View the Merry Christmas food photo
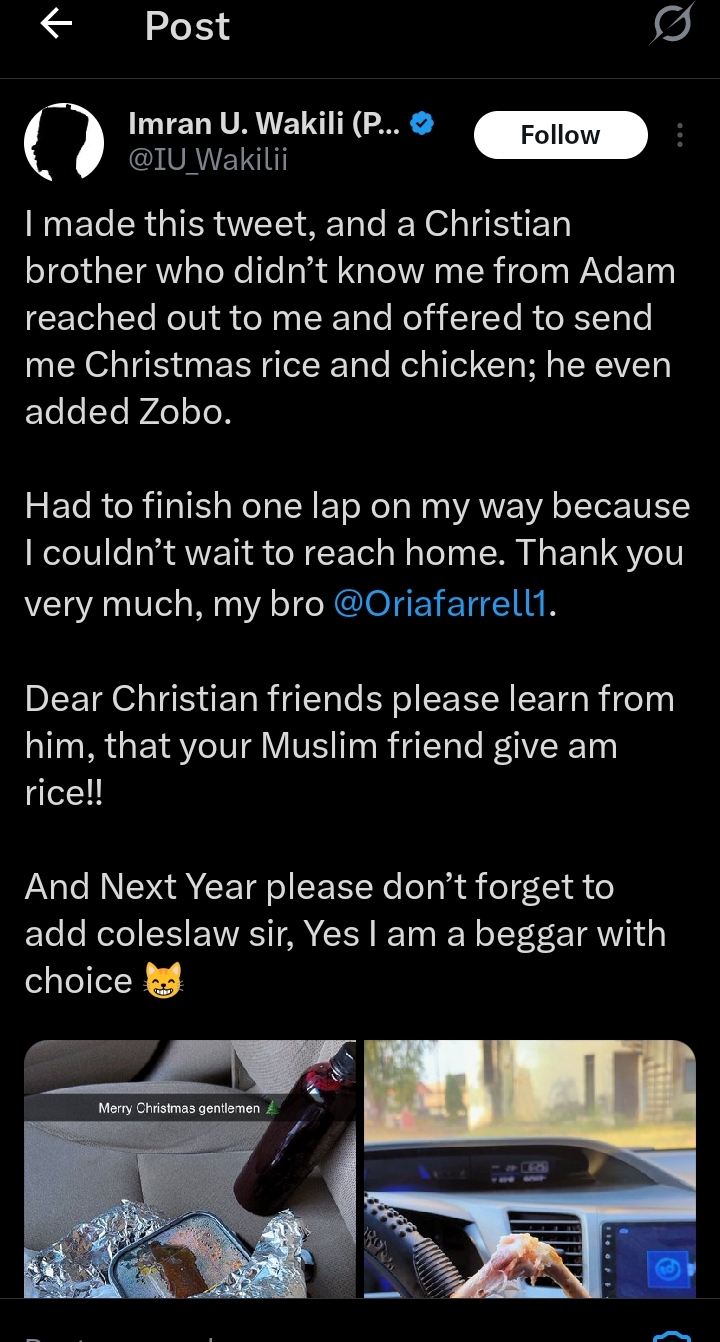Screen dimensions: 720x1342 (190, 1168)
